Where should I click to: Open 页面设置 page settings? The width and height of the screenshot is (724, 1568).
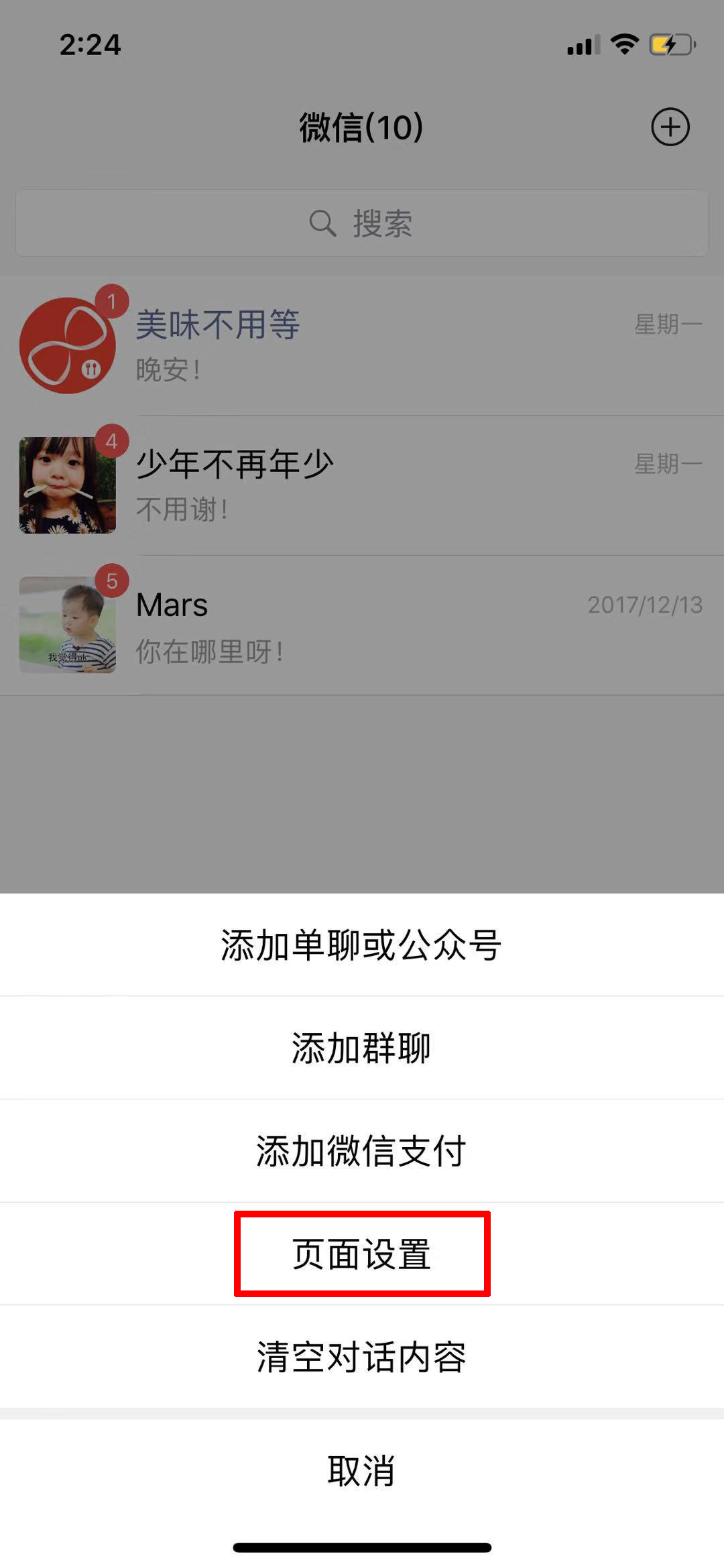point(361,1254)
